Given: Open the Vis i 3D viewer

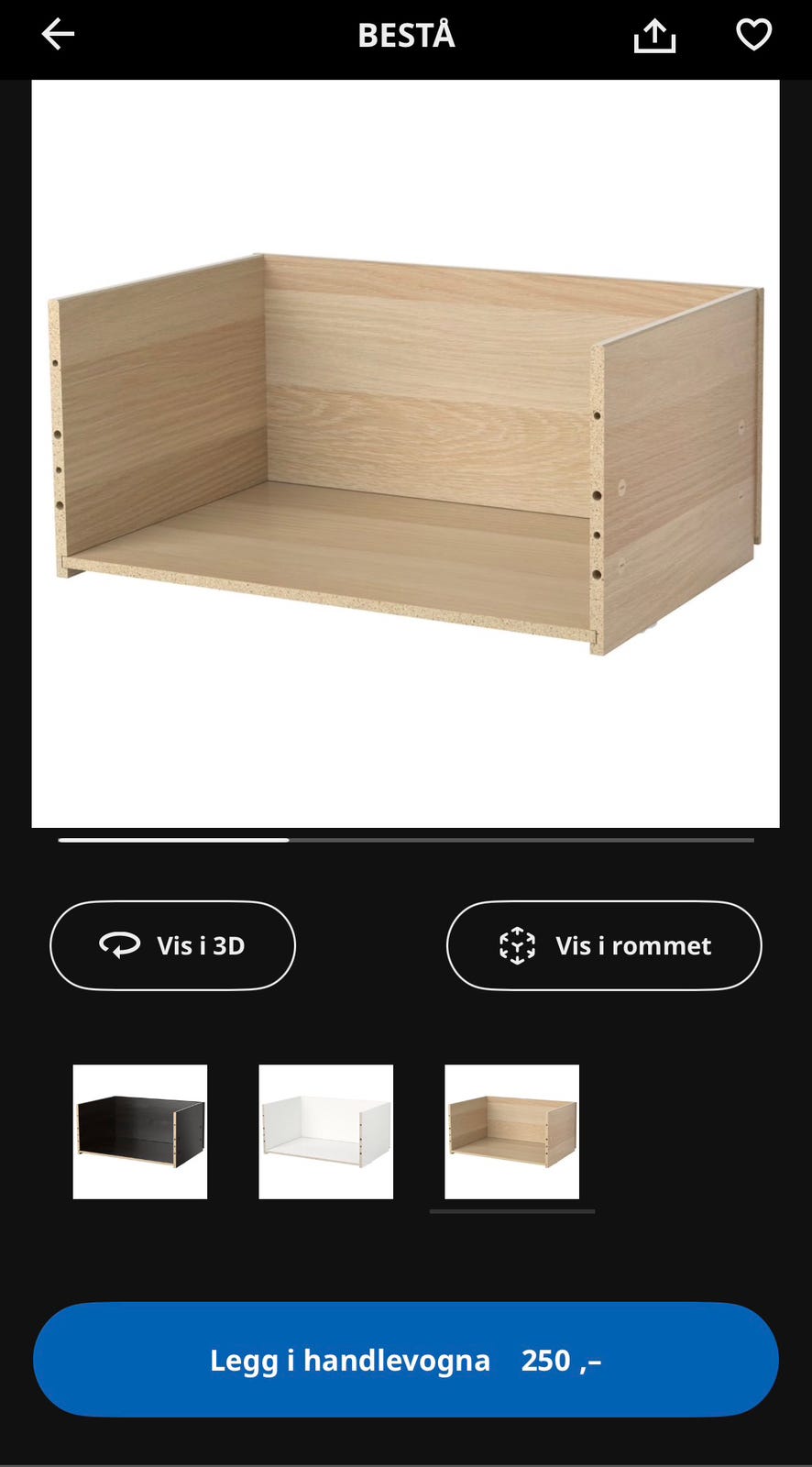Looking at the screenshot, I should (x=172, y=945).
